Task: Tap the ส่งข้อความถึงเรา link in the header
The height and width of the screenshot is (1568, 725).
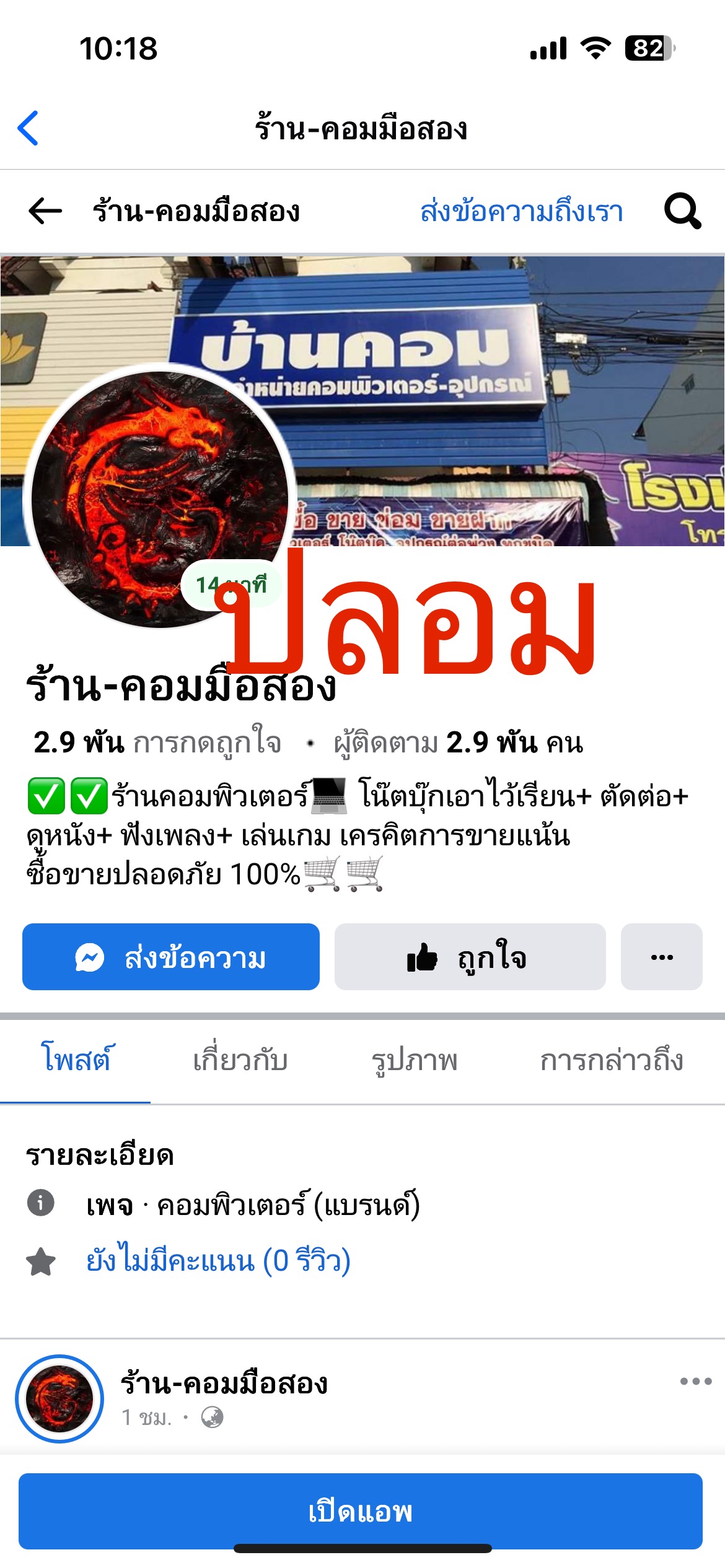Action: (x=521, y=211)
